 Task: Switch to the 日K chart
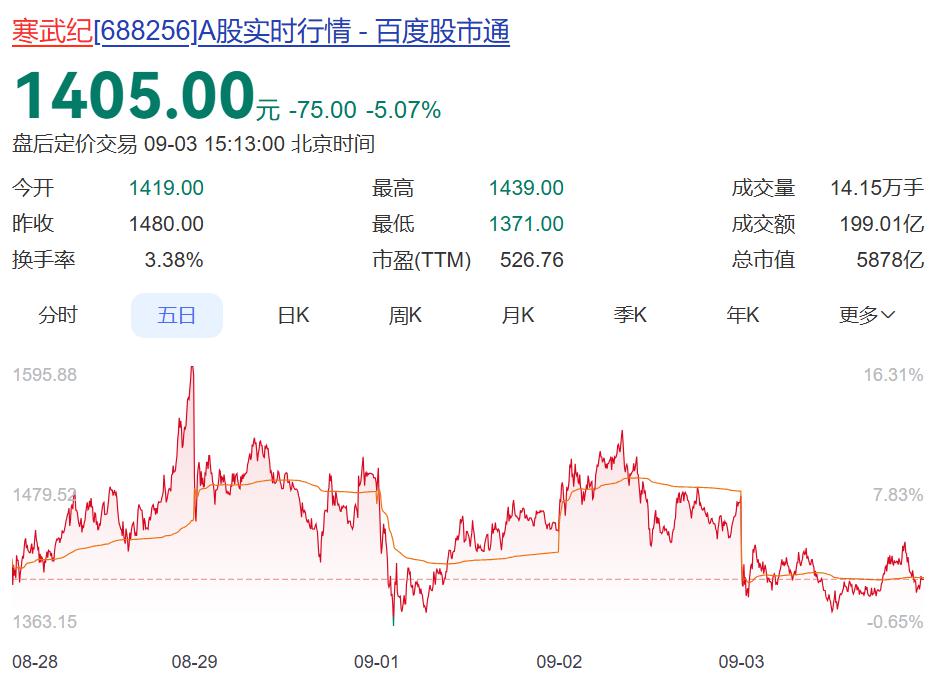pos(293,315)
